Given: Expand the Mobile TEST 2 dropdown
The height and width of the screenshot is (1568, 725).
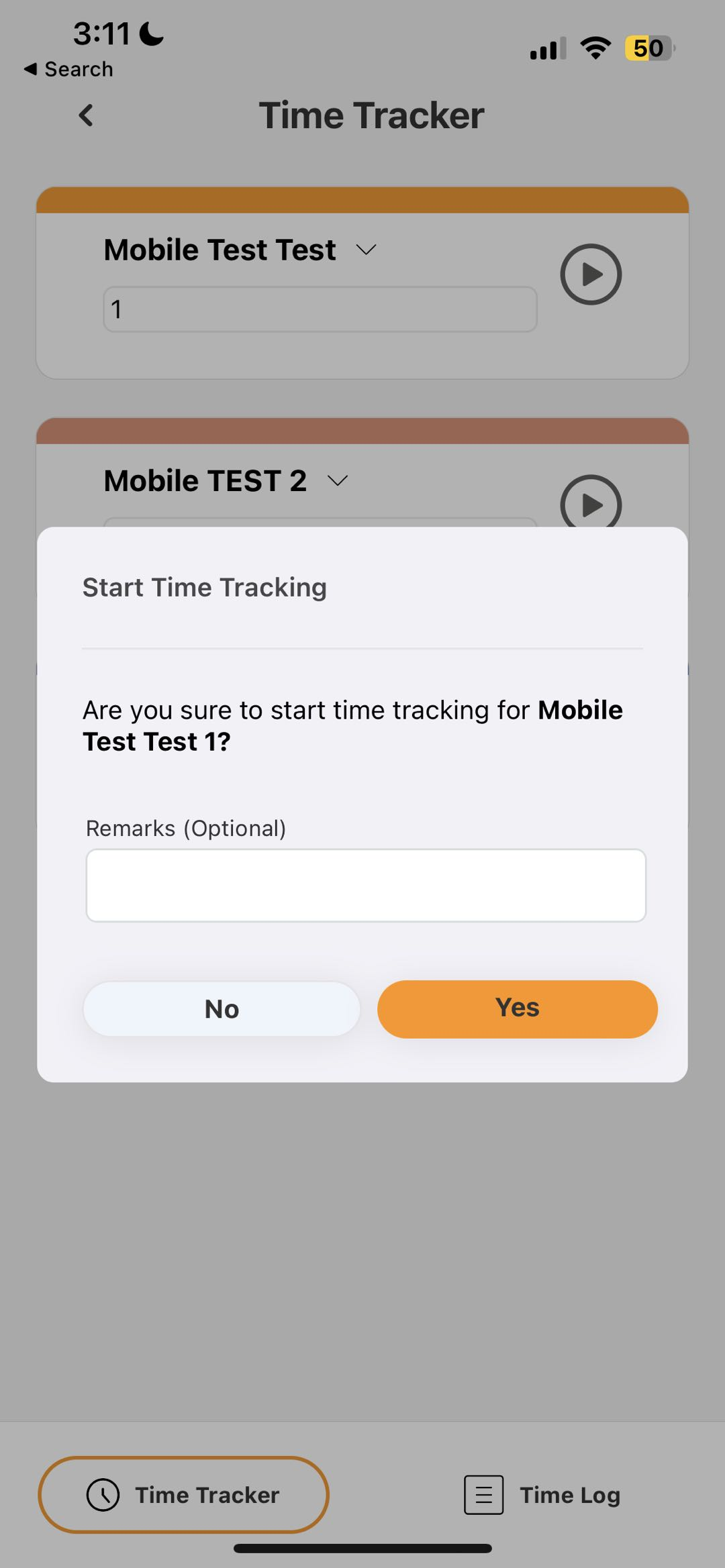Looking at the screenshot, I should point(338,481).
